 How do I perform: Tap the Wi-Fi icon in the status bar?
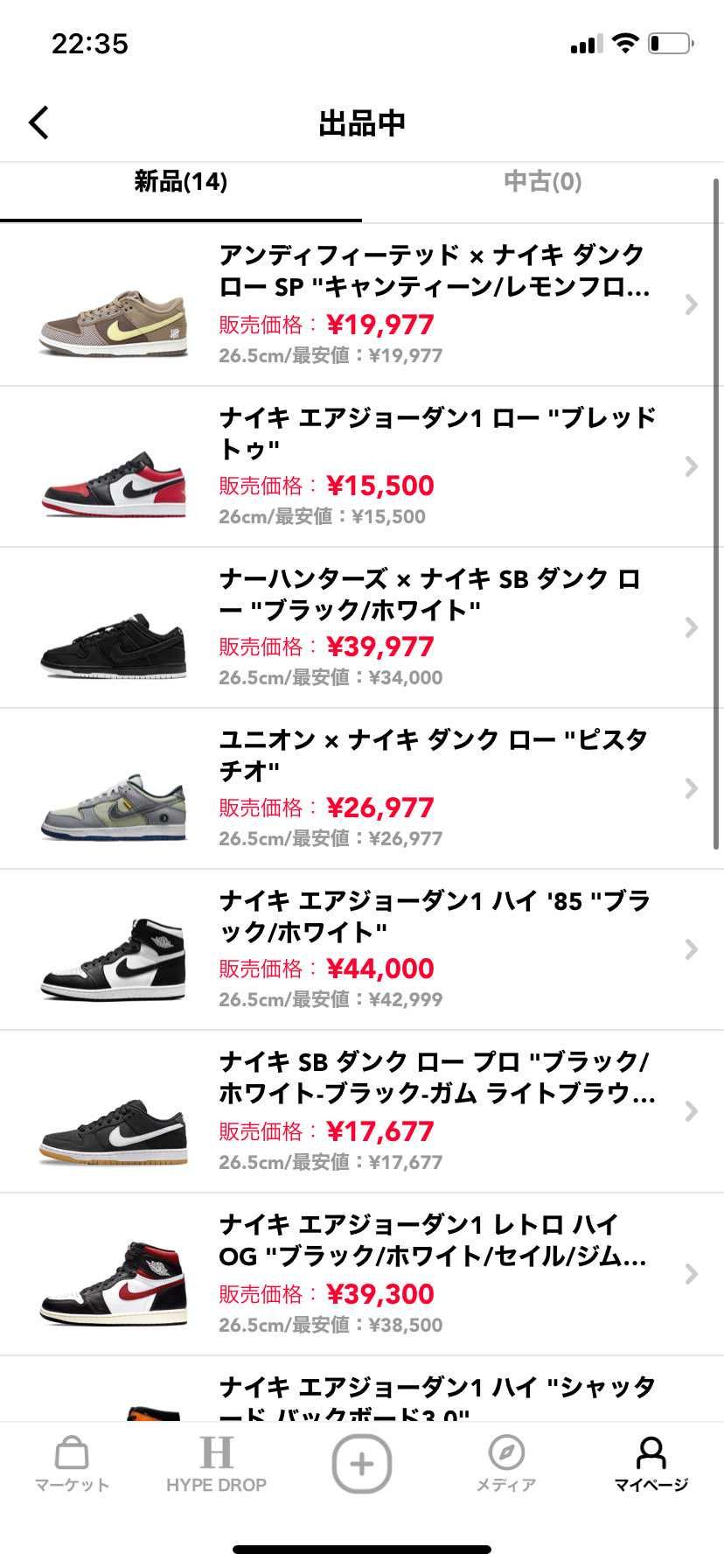pos(626,41)
